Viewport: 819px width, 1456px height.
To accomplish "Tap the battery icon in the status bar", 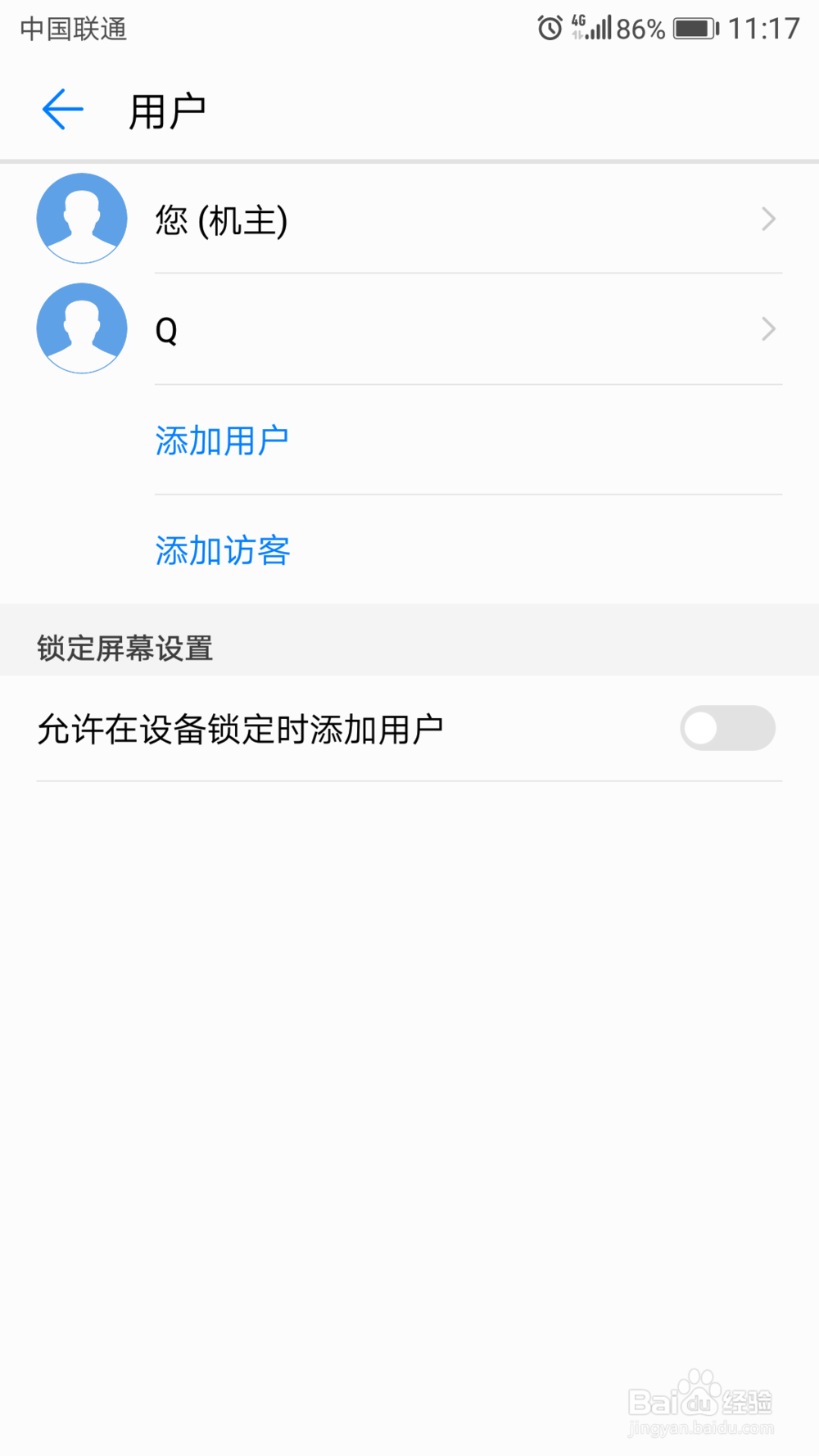I will pos(692,29).
